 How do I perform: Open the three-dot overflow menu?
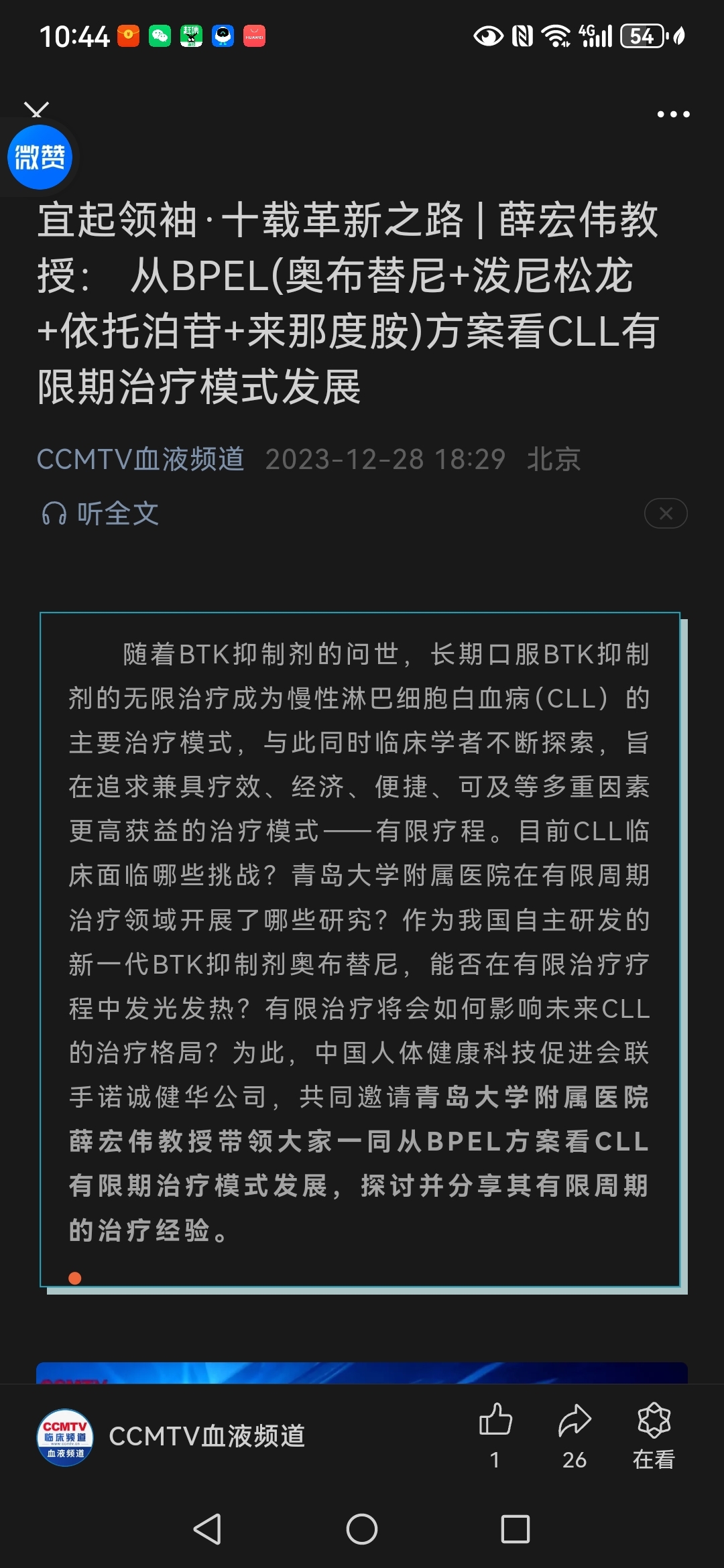[x=673, y=115]
